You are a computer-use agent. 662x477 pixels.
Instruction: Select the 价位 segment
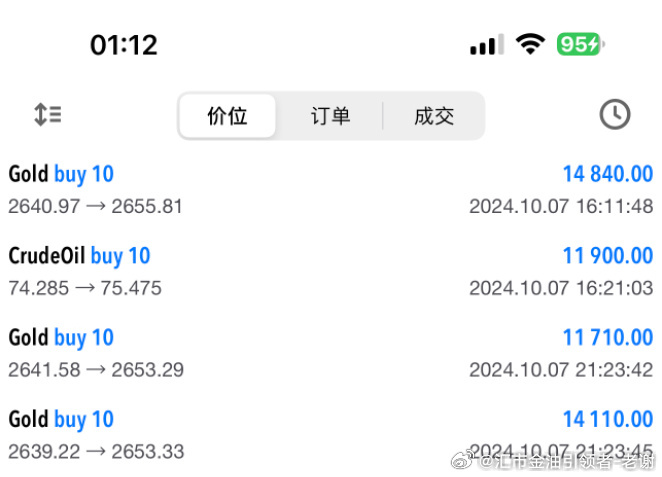228,116
